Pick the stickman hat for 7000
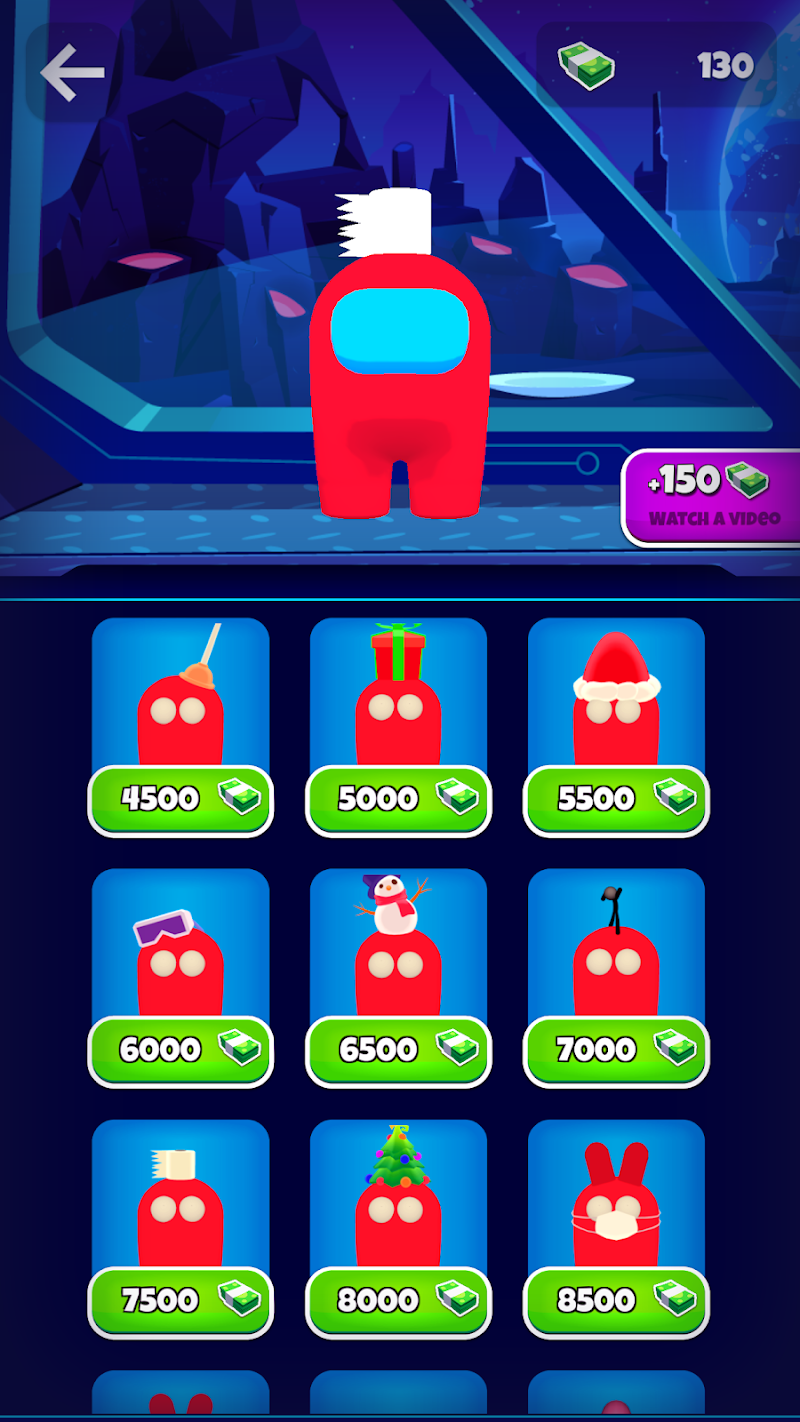 click(616, 1050)
